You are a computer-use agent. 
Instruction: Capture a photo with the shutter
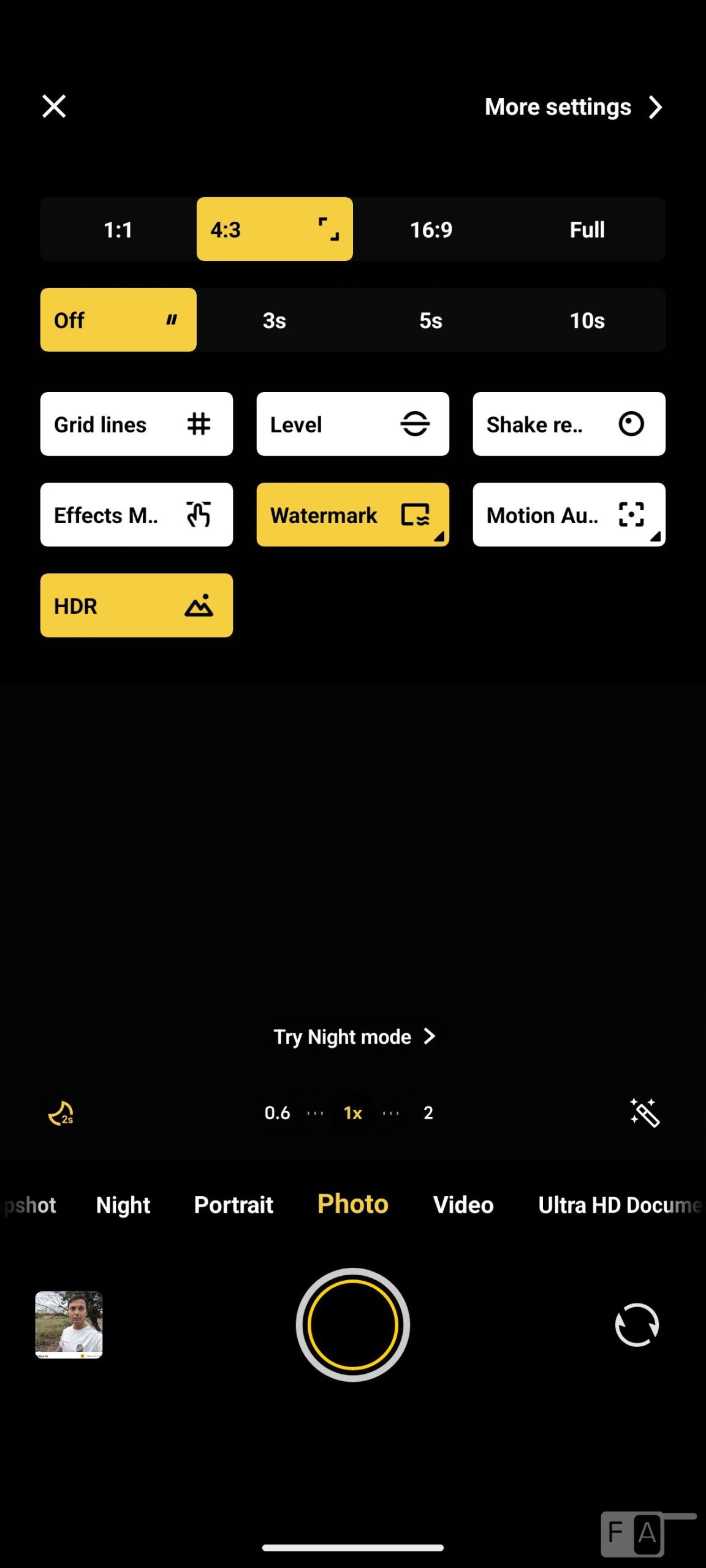353,1324
